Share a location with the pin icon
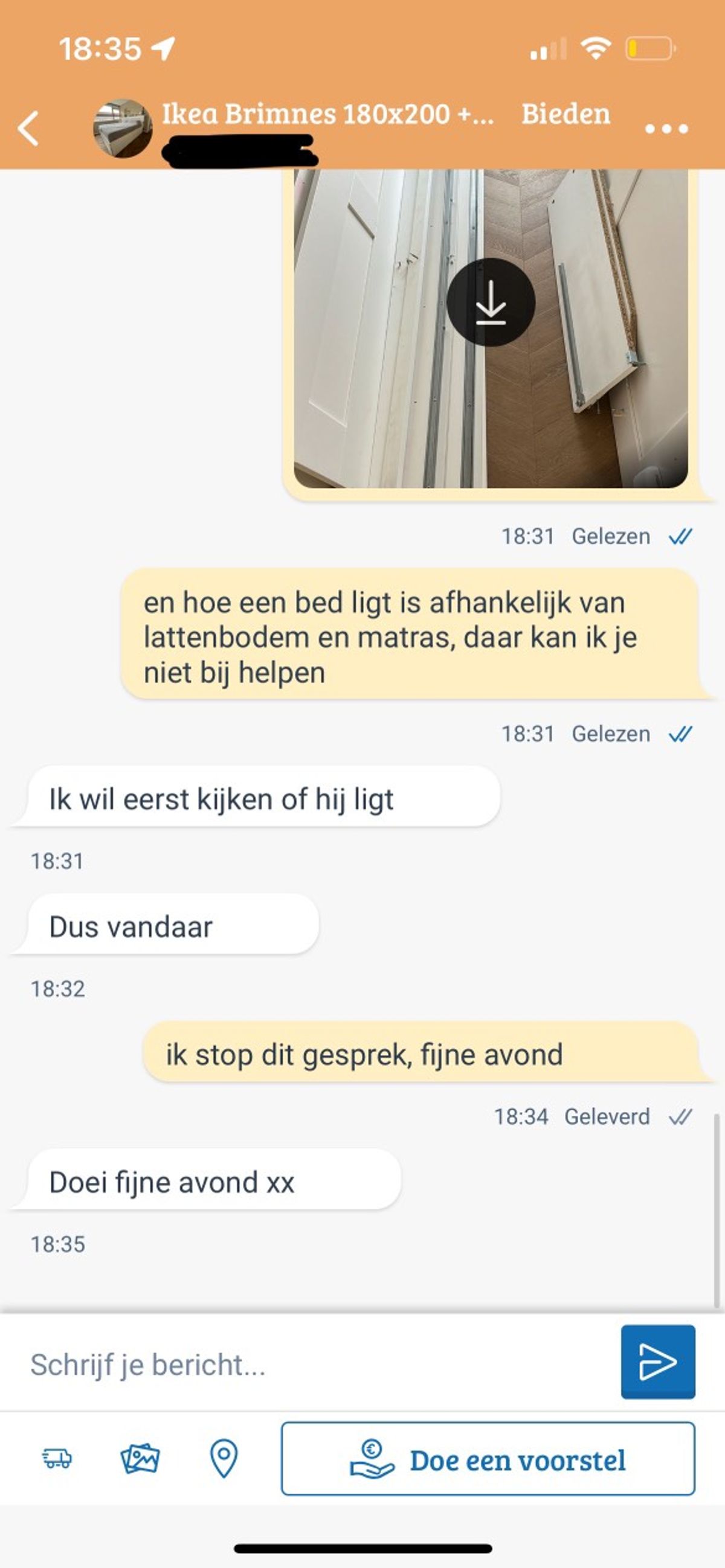 click(224, 1458)
